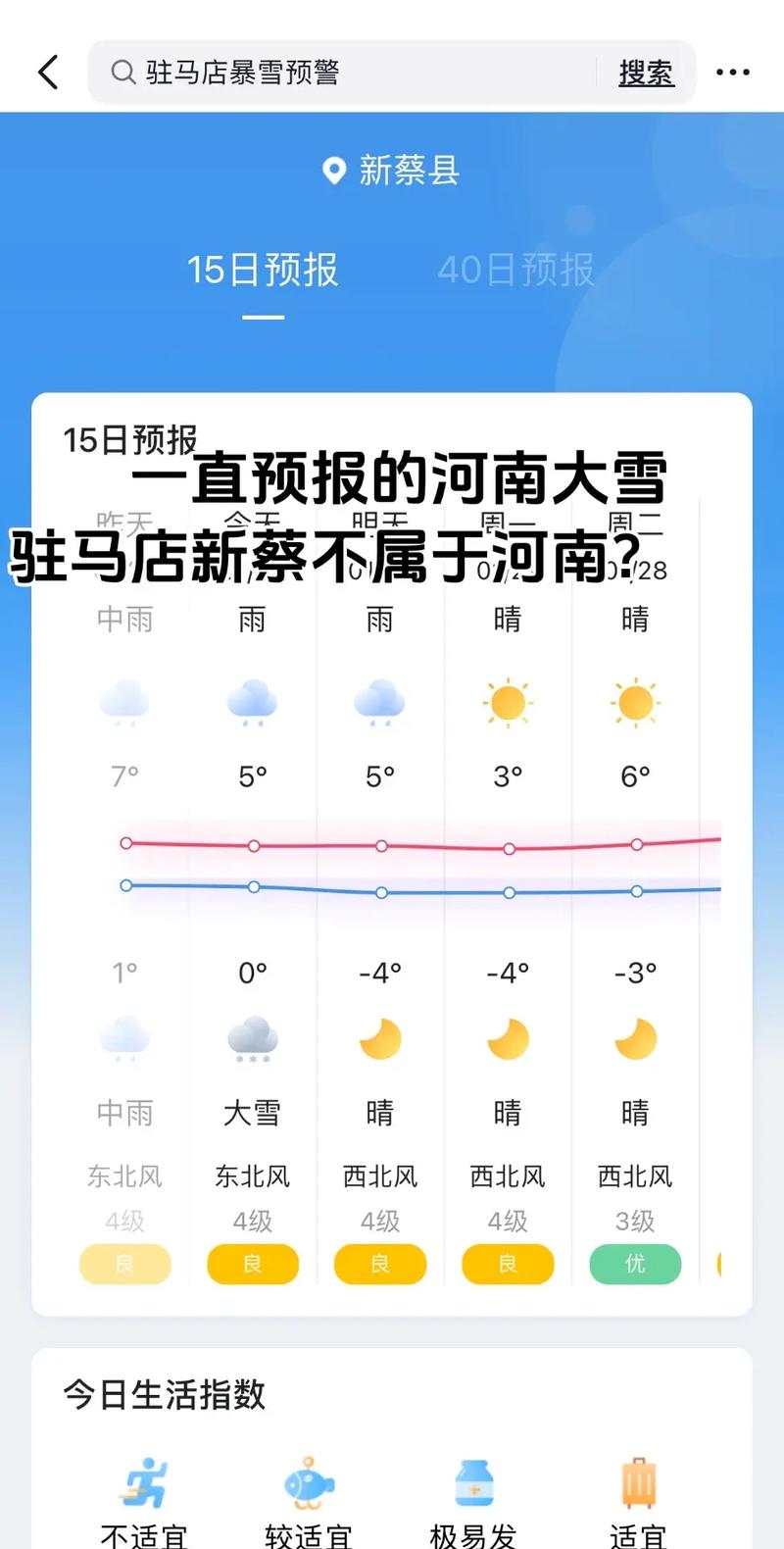Click the magnifier icon in the search bar
This screenshot has width=784, height=1549.
coord(122,72)
